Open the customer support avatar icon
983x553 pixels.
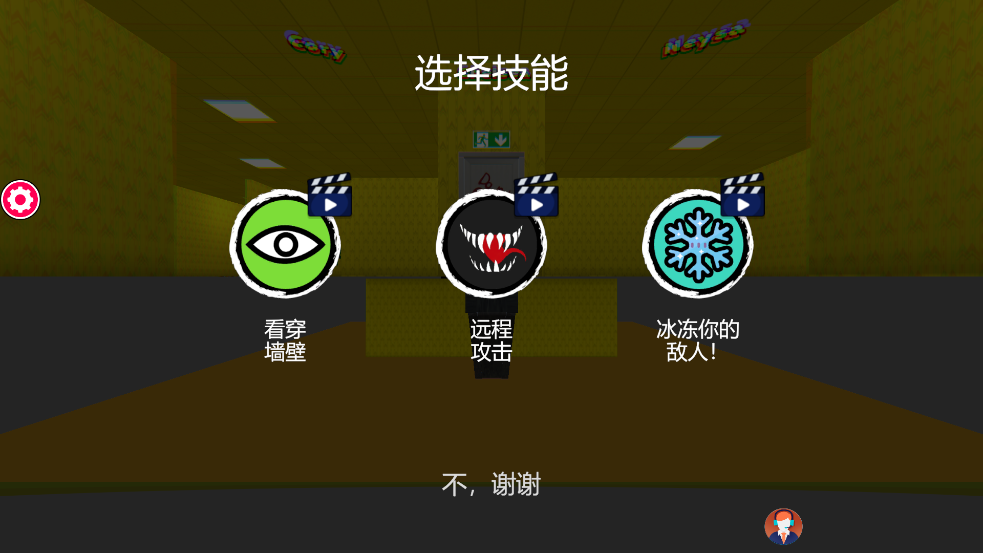783,527
